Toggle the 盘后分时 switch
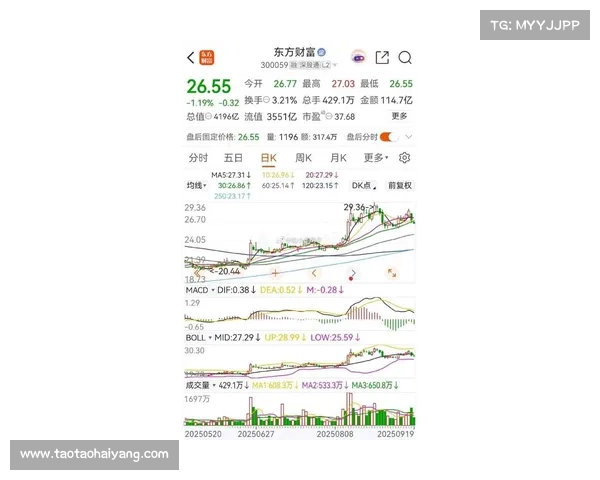Screen dimensions: 600x480 [x=385, y=136]
